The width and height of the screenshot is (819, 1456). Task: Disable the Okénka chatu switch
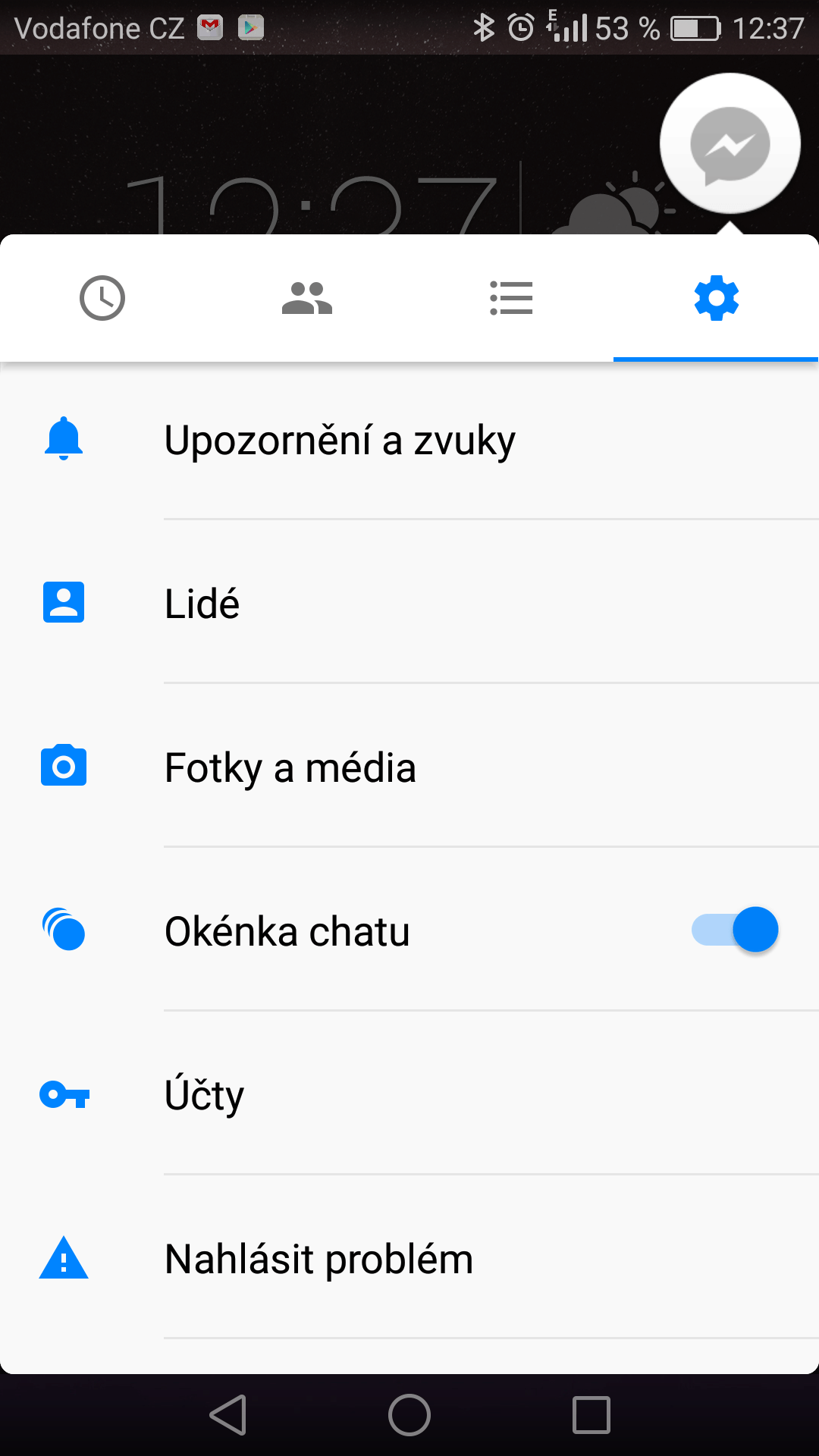click(x=735, y=930)
